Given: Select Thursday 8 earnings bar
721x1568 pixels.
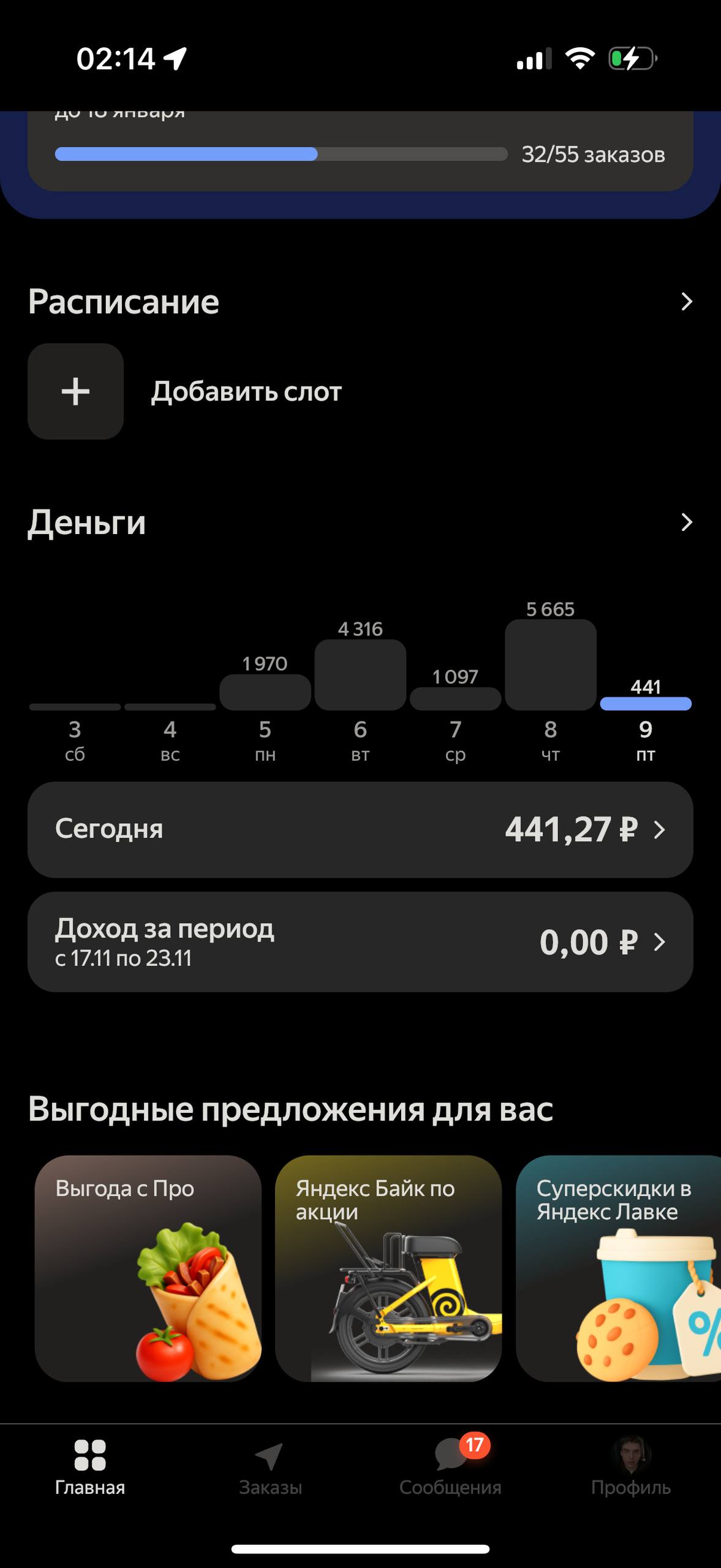Looking at the screenshot, I should [550, 665].
